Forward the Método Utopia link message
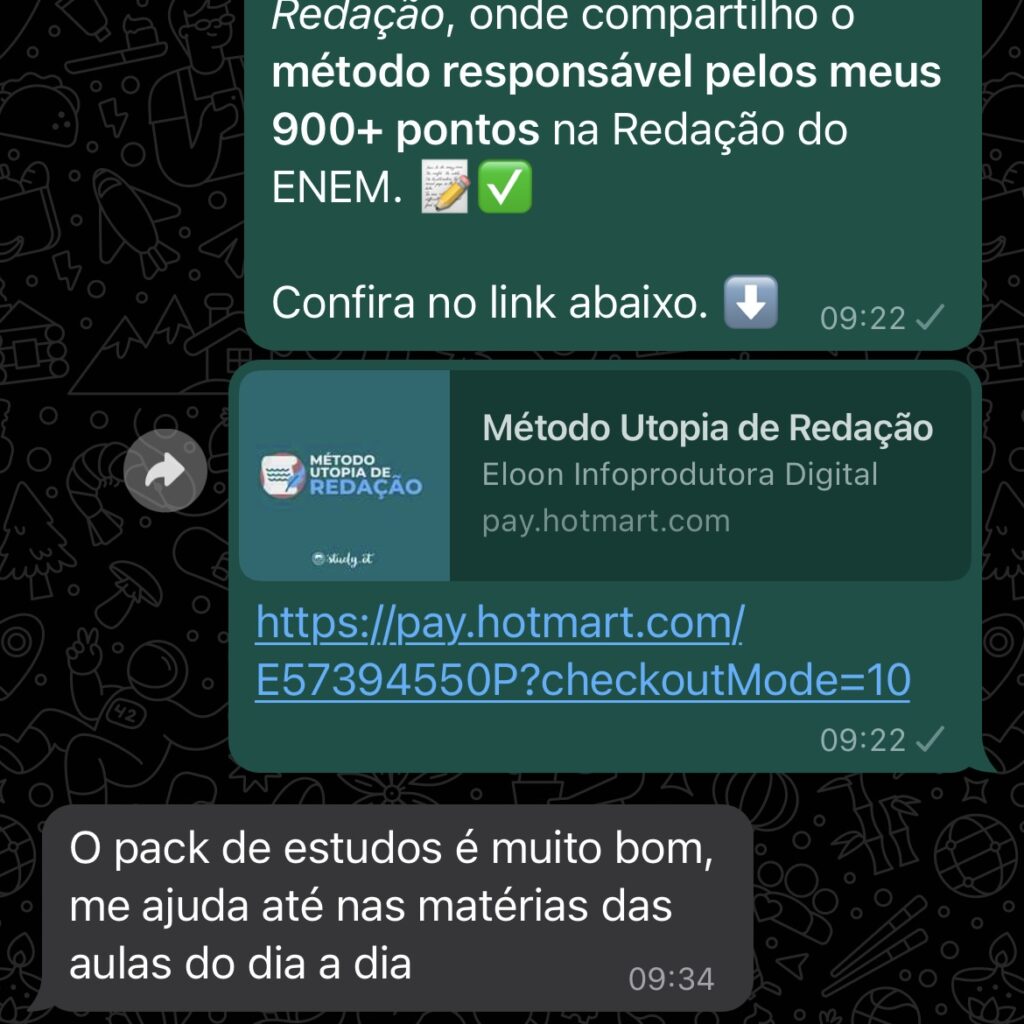 165,471
